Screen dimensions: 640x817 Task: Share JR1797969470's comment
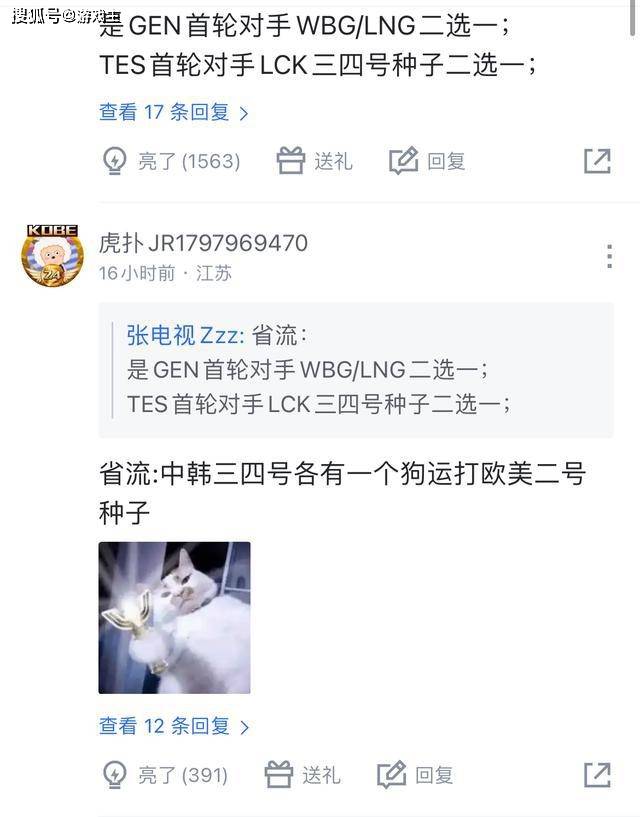(x=597, y=775)
